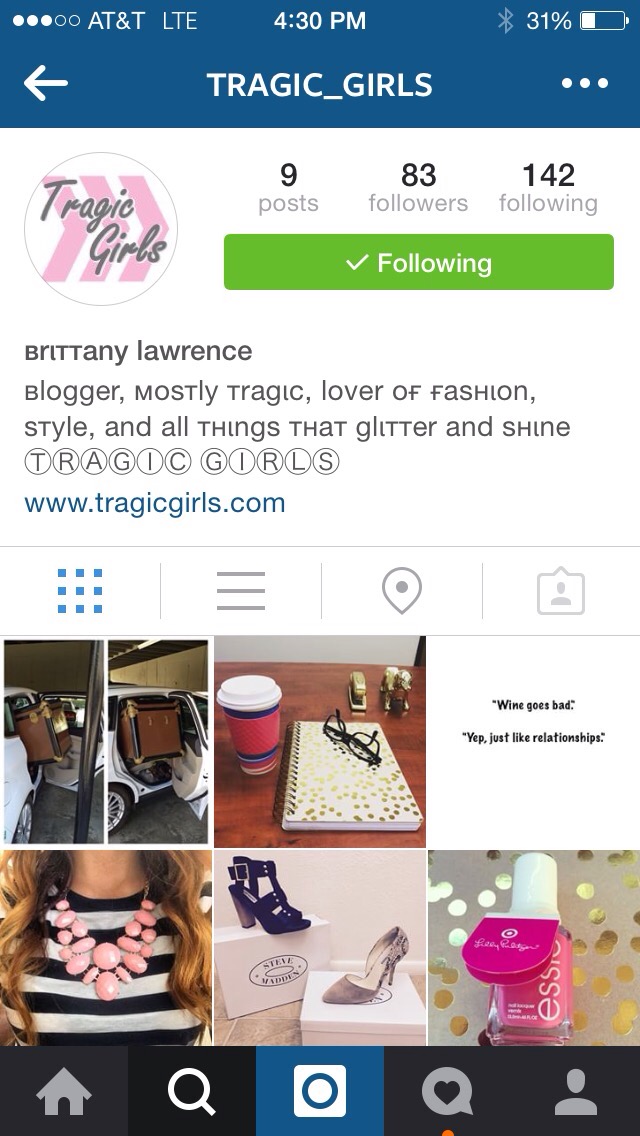Switch to grid view tab
Viewport: 640px width, 1136px height.
pyautogui.click(x=80, y=591)
